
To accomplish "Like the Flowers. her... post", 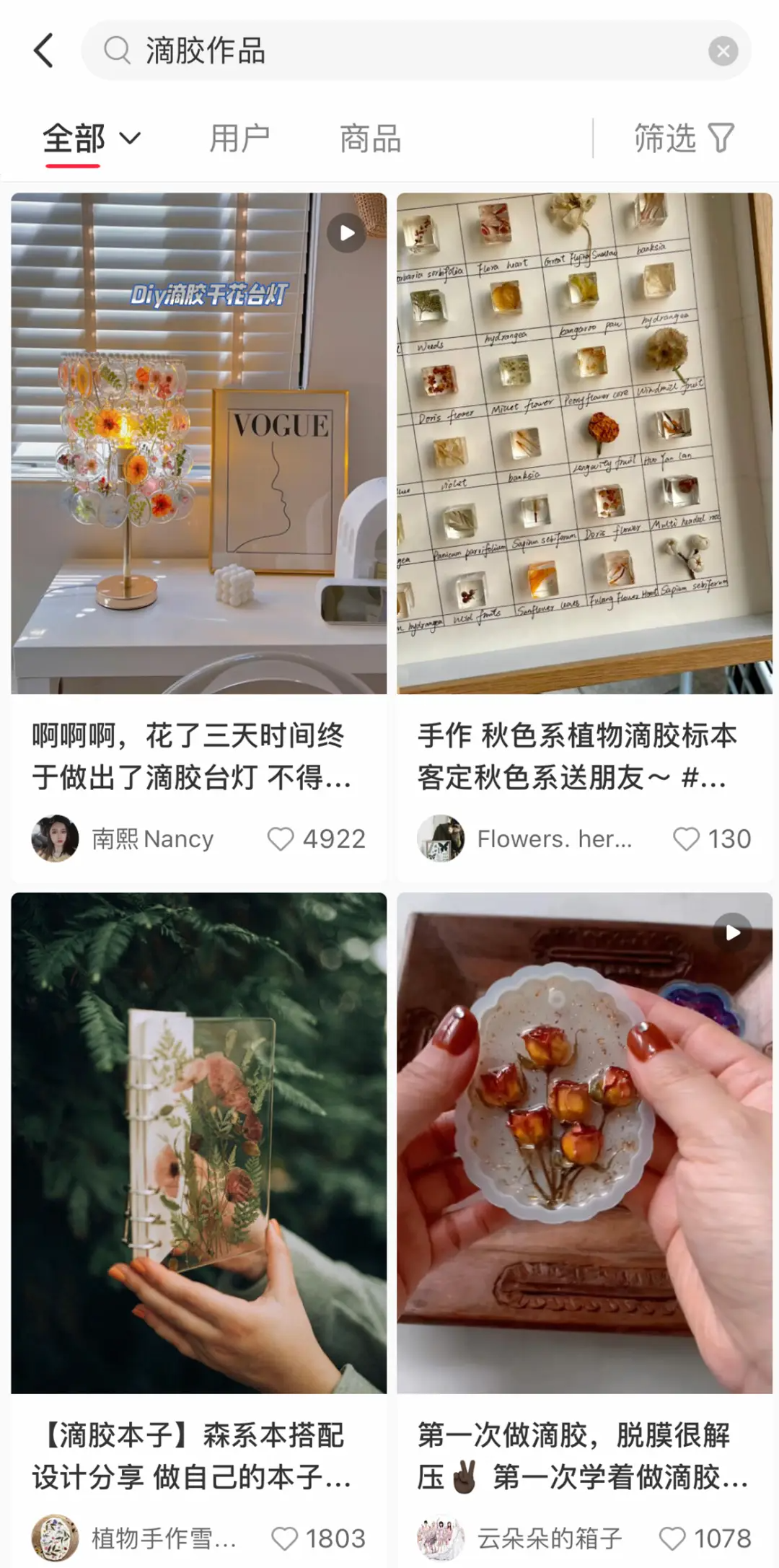I will tap(686, 838).
